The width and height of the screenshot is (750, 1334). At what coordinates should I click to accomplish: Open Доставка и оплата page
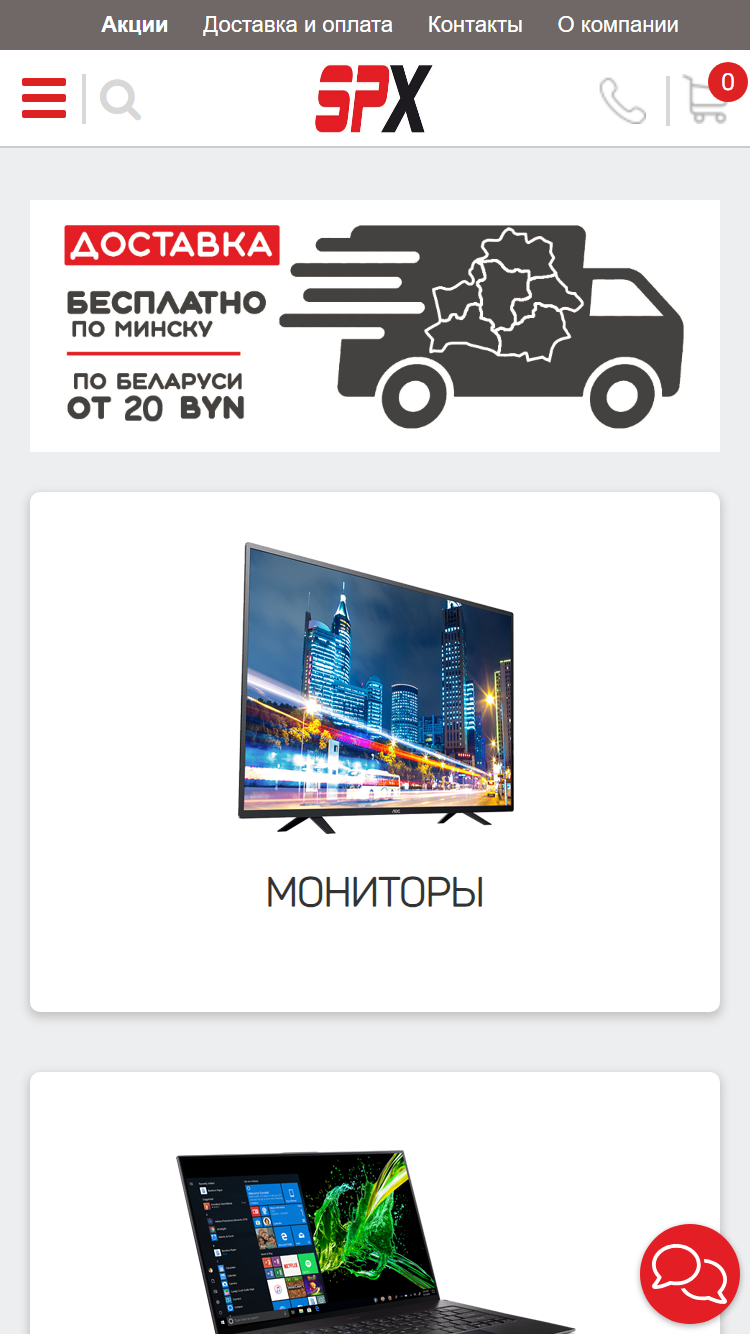(x=297, y=25)
